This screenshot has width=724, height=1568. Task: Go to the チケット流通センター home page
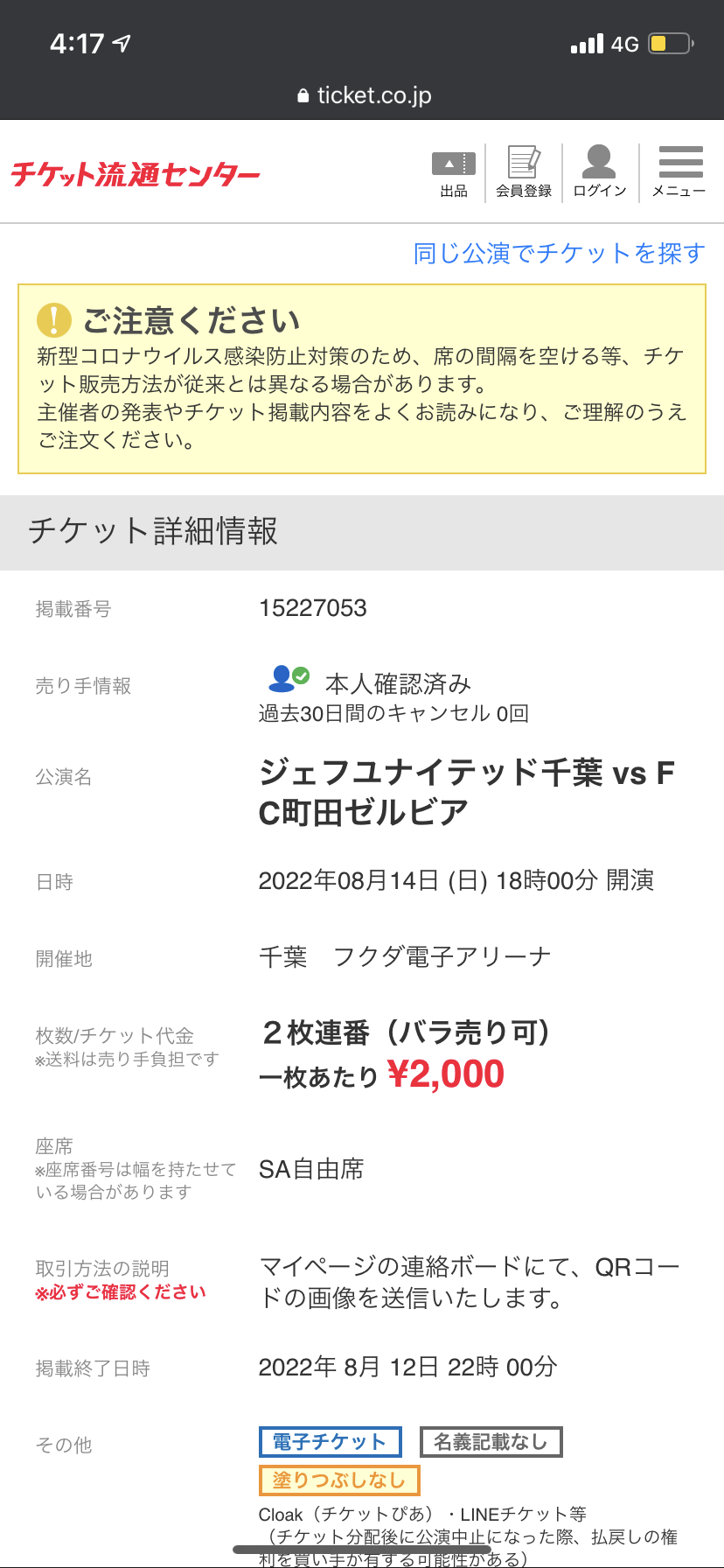pos(136,174)
